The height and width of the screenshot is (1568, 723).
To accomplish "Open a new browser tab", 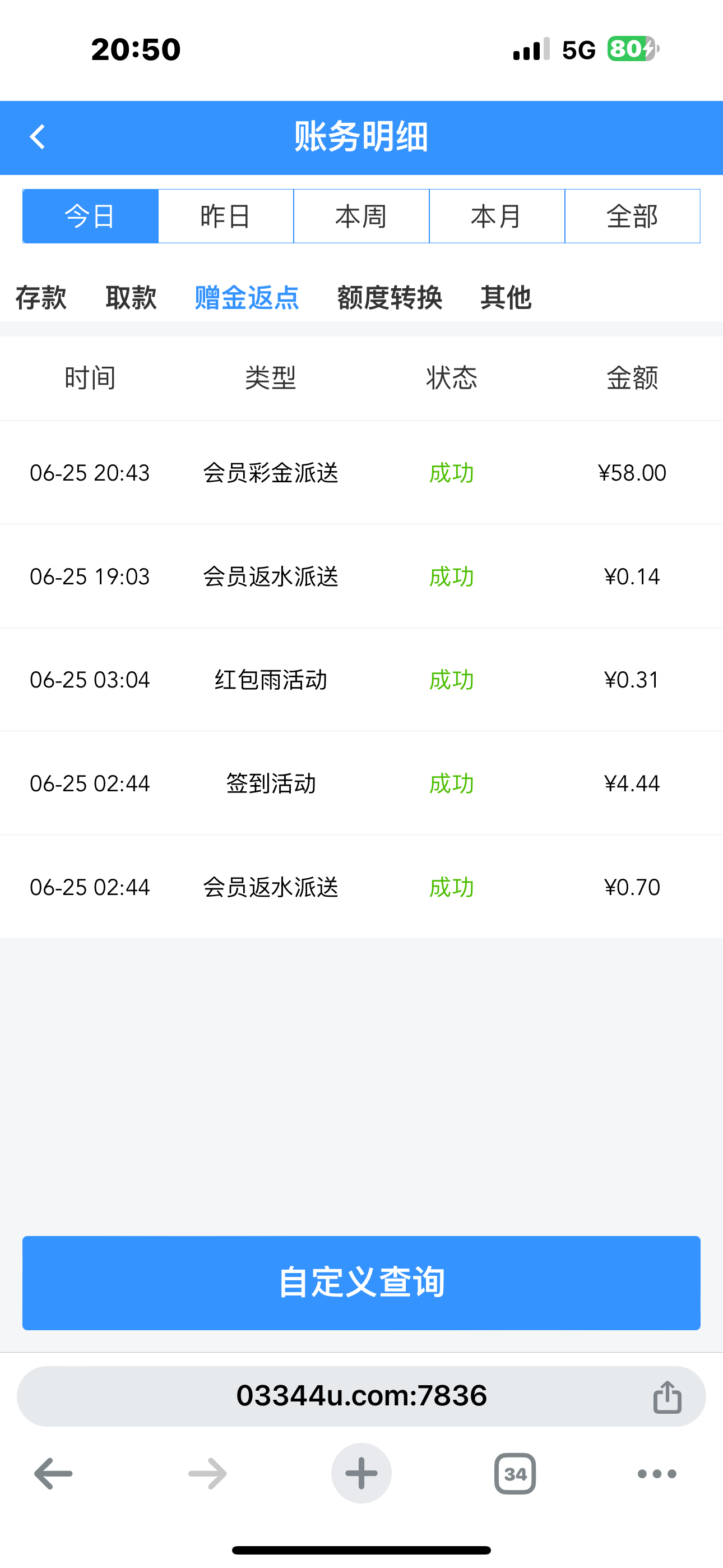I will click(361, 1474).
